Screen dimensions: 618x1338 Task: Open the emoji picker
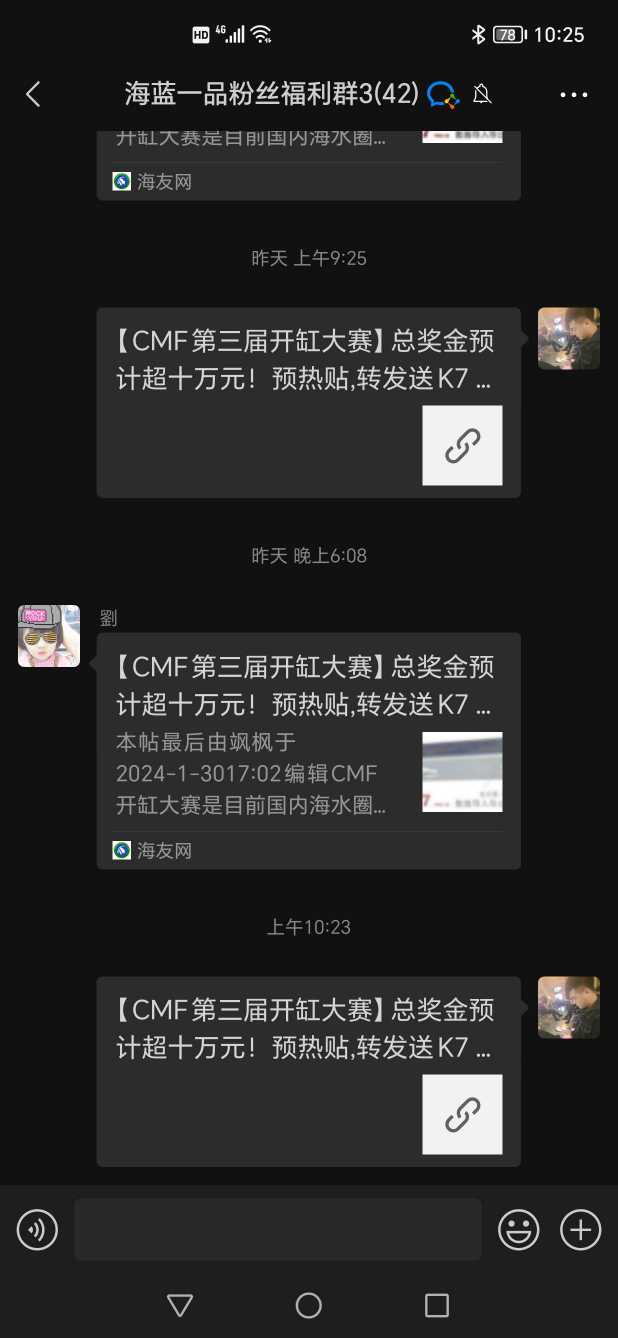click(x=518, y=1229)
